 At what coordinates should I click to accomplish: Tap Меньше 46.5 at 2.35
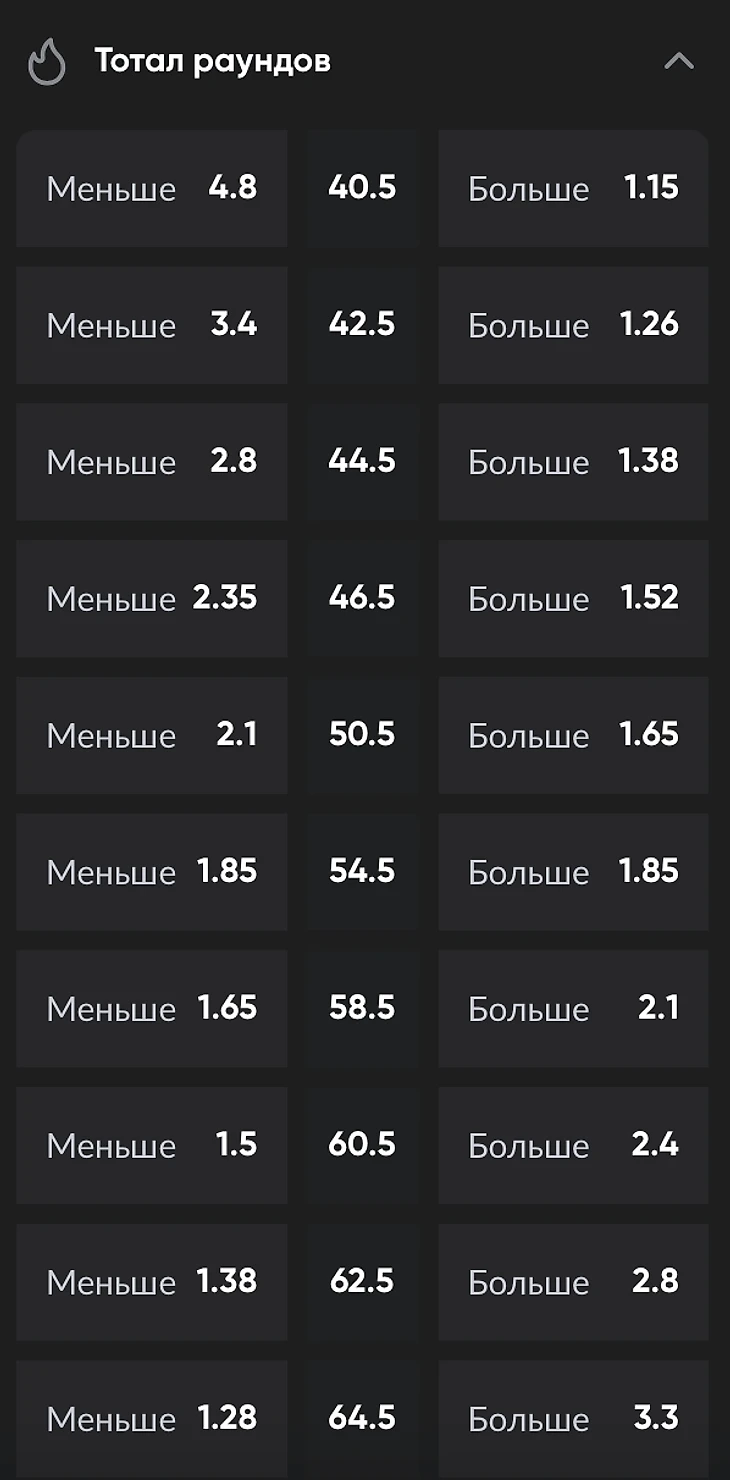pos(152,598)
